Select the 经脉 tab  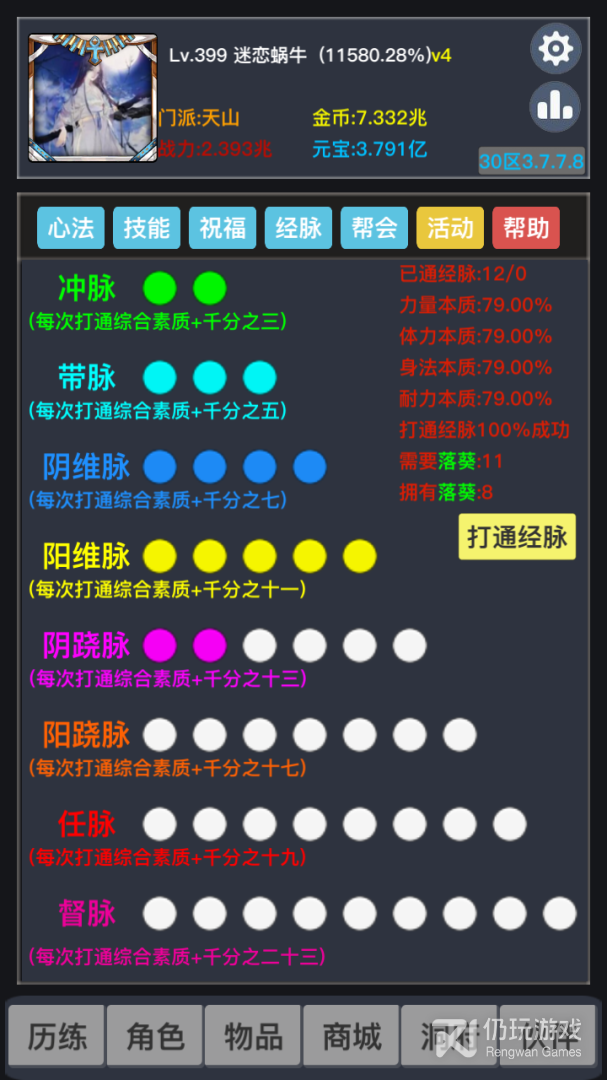[298, 228]
